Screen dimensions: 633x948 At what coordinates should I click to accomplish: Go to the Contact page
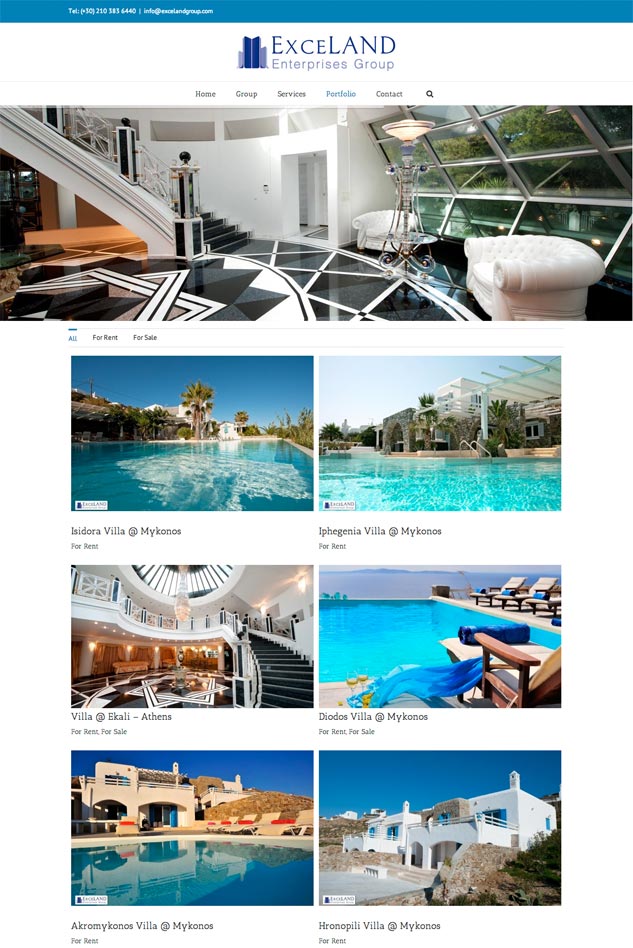389,94
